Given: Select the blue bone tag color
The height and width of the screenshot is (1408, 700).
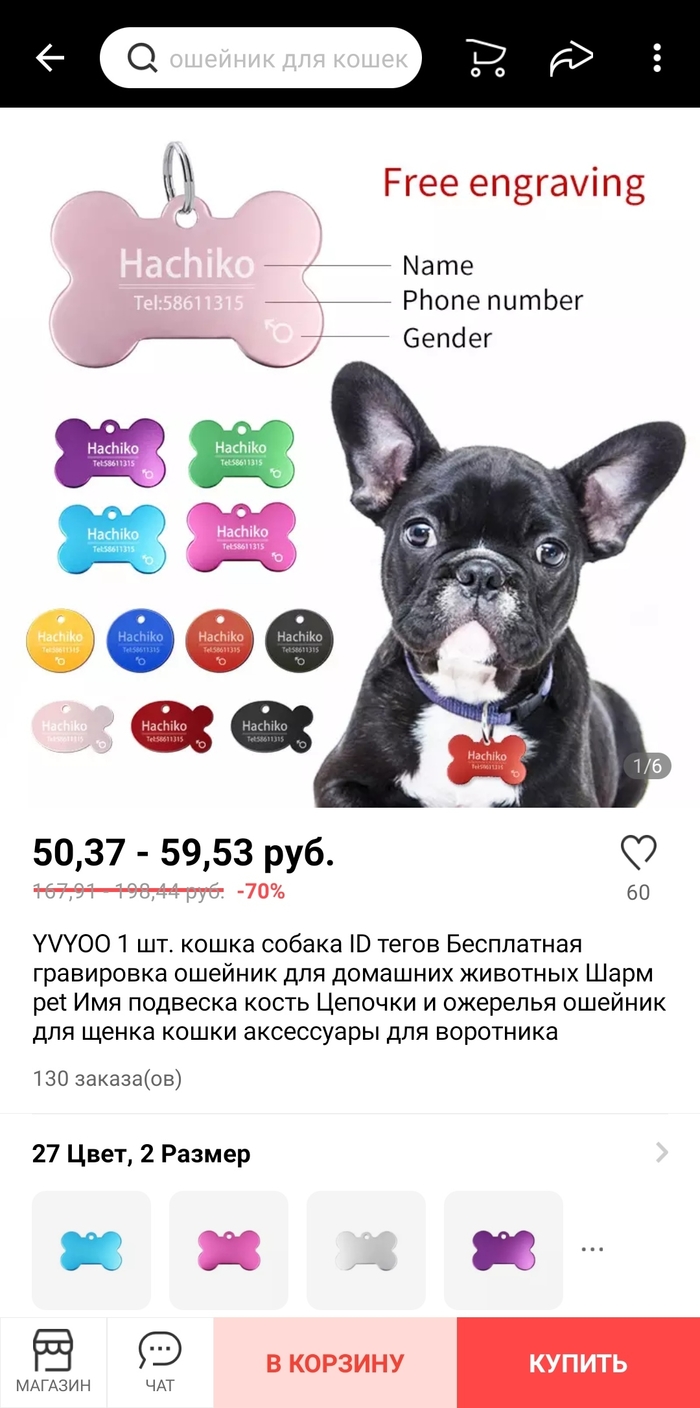Looking at the screenshot, I should point(91,1250).
